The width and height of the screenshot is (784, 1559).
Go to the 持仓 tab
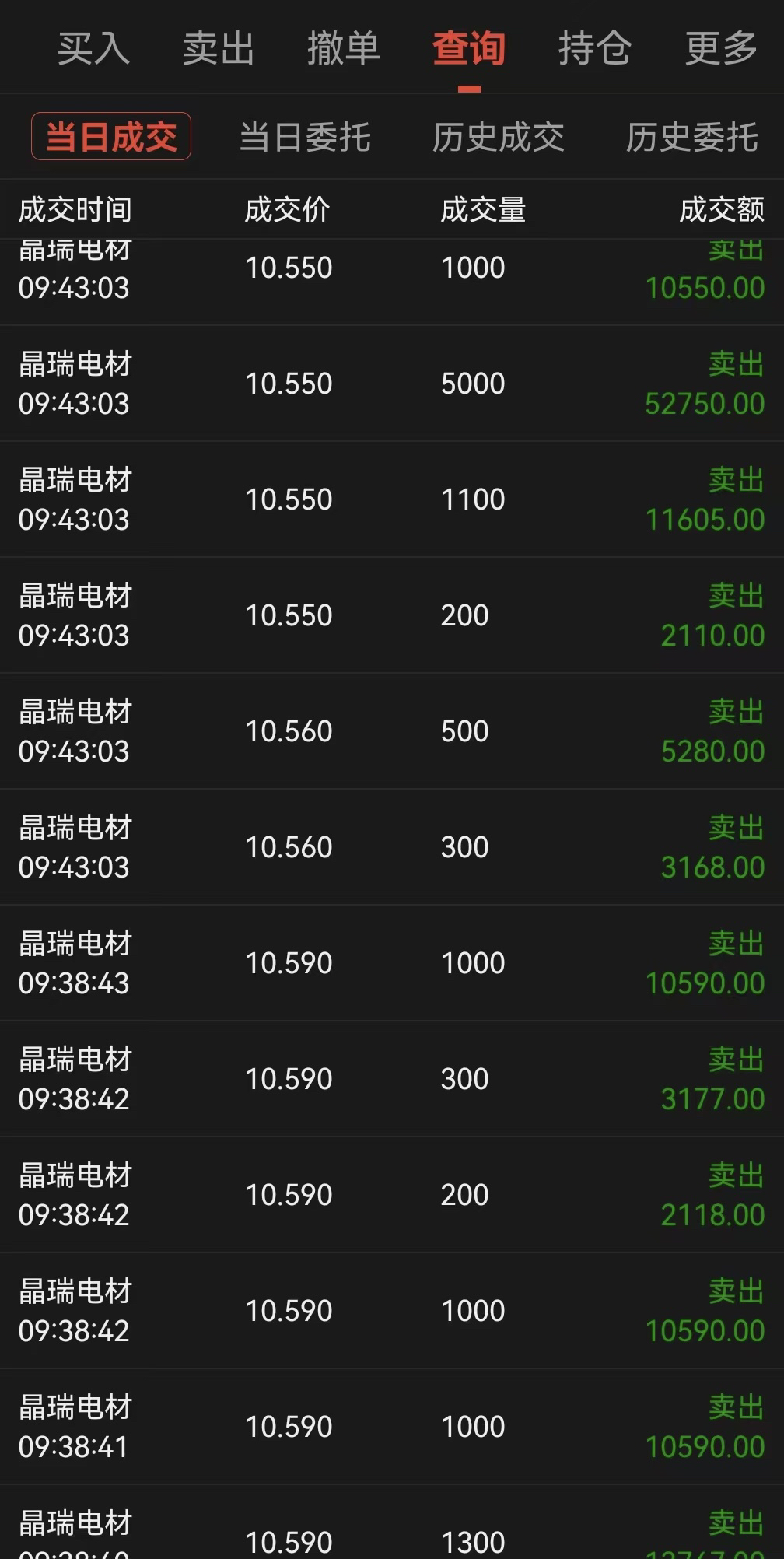coord(594,49)
